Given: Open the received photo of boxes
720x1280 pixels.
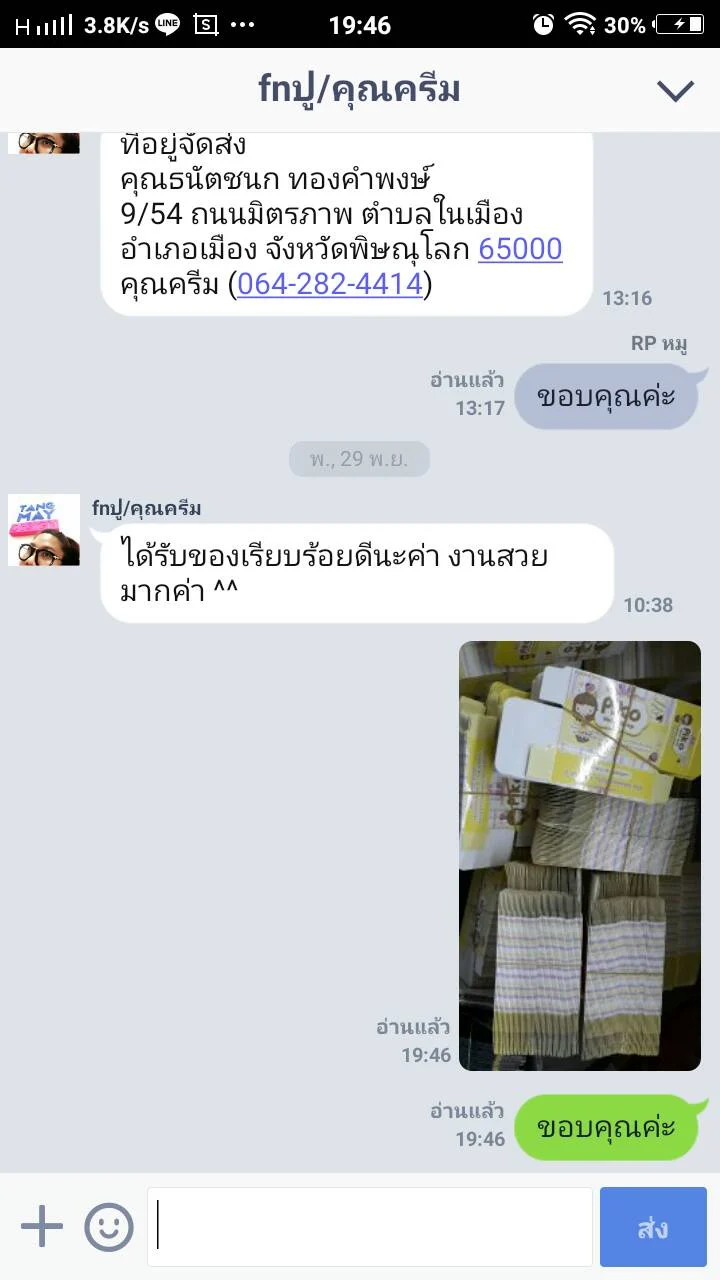Looking at the screenshot, I should [x=580, y=856].
